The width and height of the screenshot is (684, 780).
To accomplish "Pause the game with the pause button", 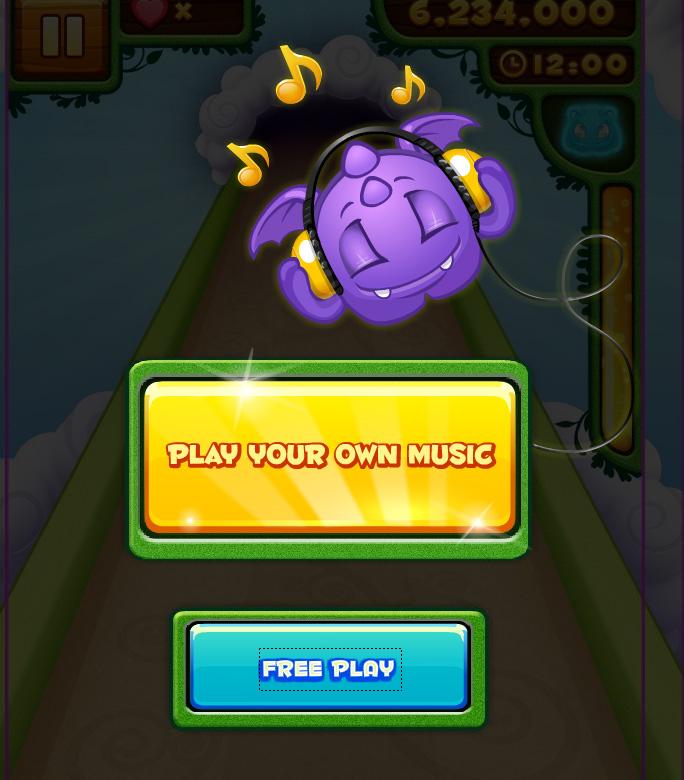I will 62,38.
